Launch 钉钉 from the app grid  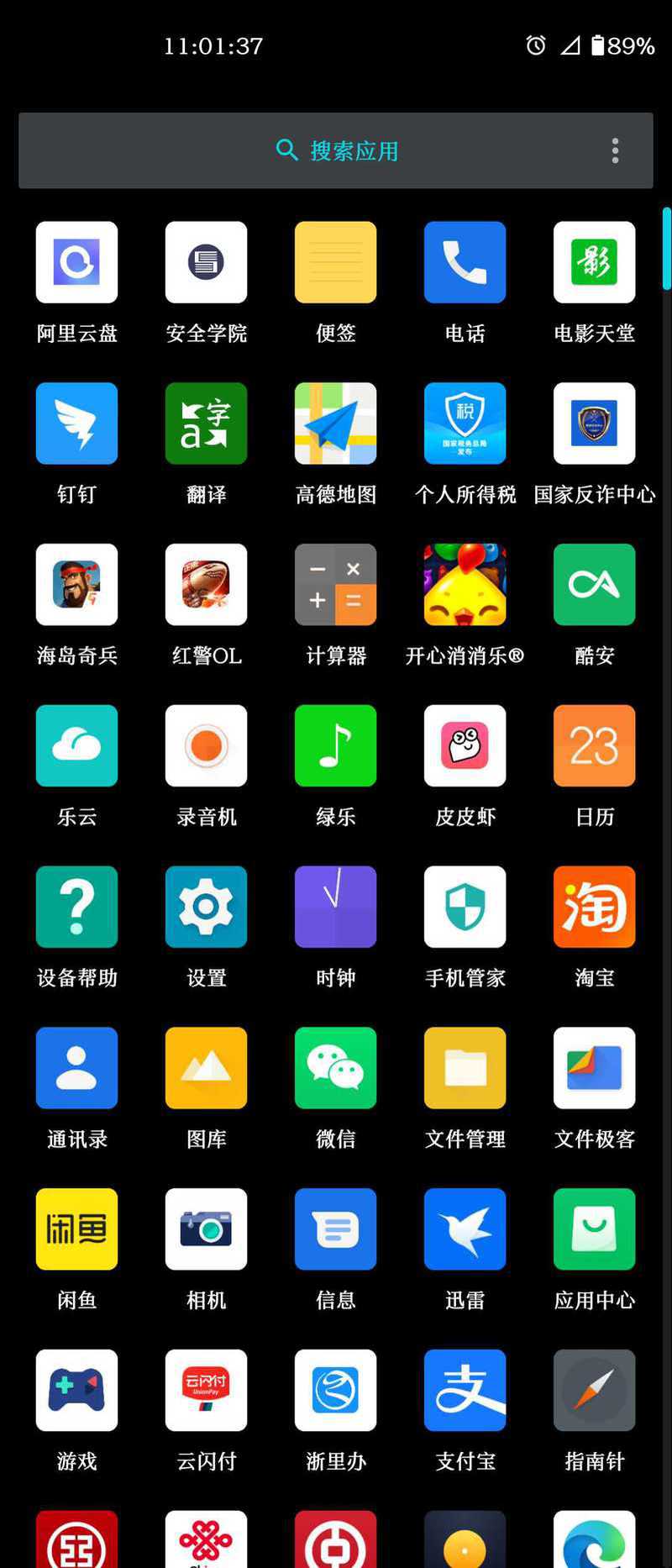pos(76,424)
